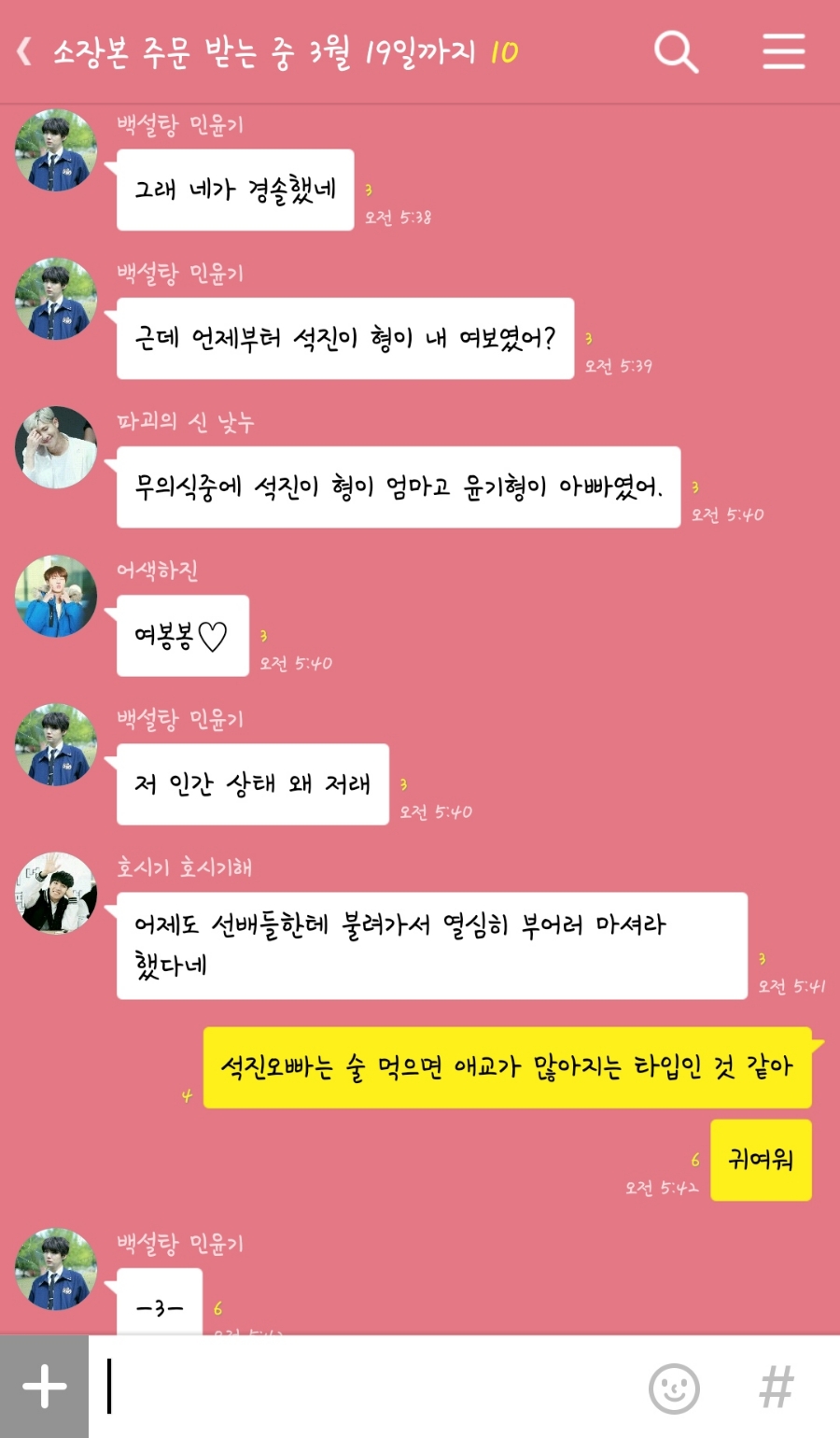Open the emoticon picker
The height and width of the screenshot is (1438, 840).
674,1388
